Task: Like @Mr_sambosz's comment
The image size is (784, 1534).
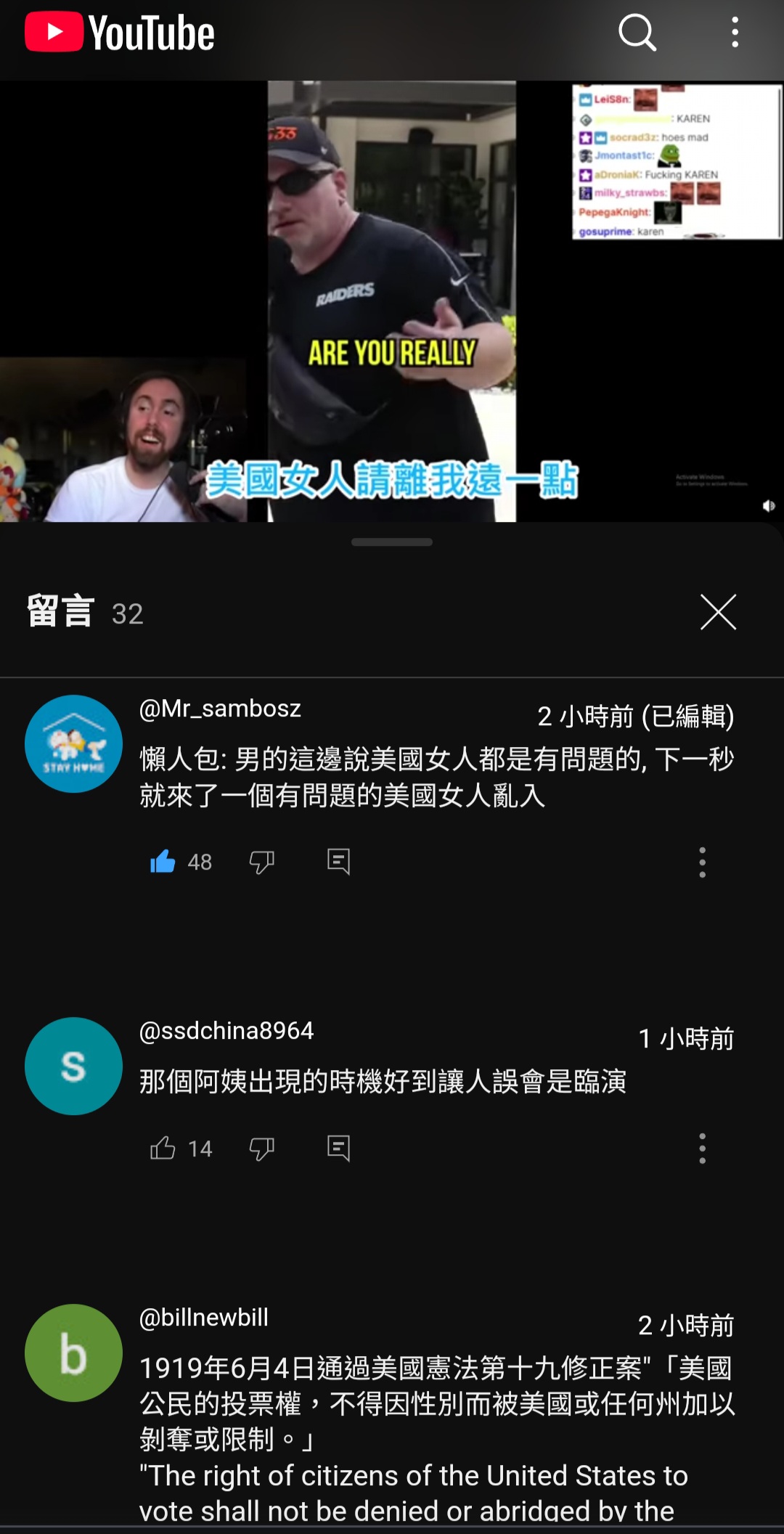Action: click(163, 862)
